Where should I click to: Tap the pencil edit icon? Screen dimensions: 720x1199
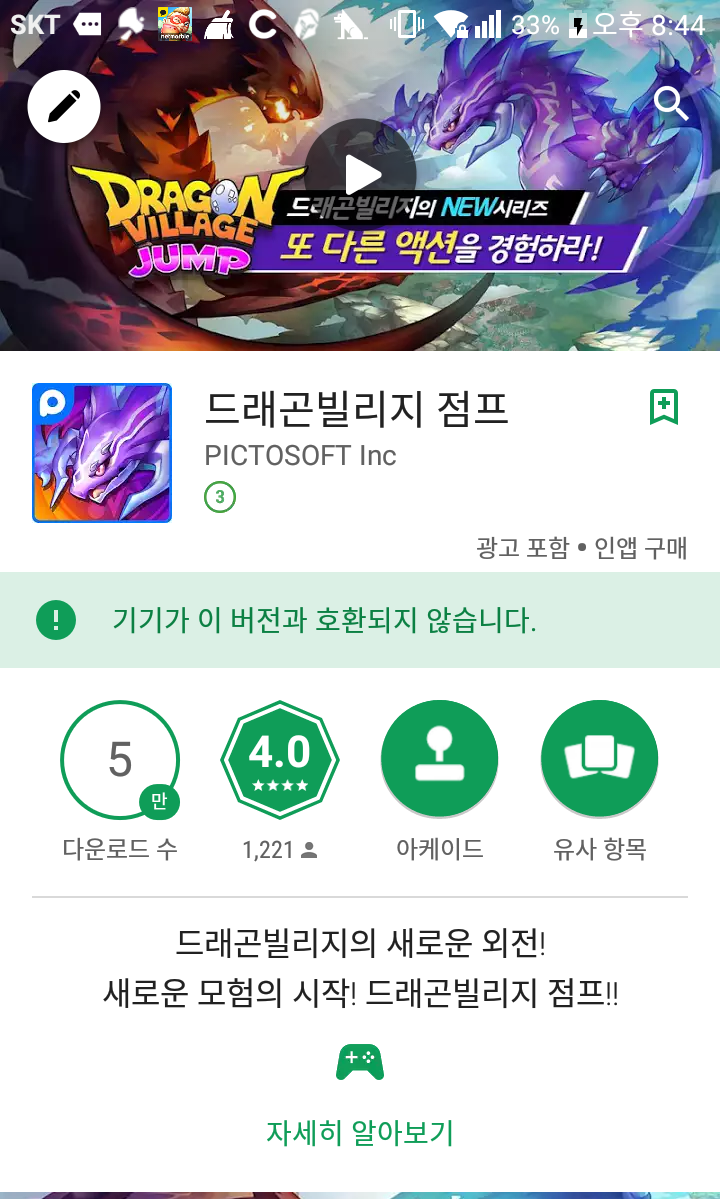click(x=64, y=106)
